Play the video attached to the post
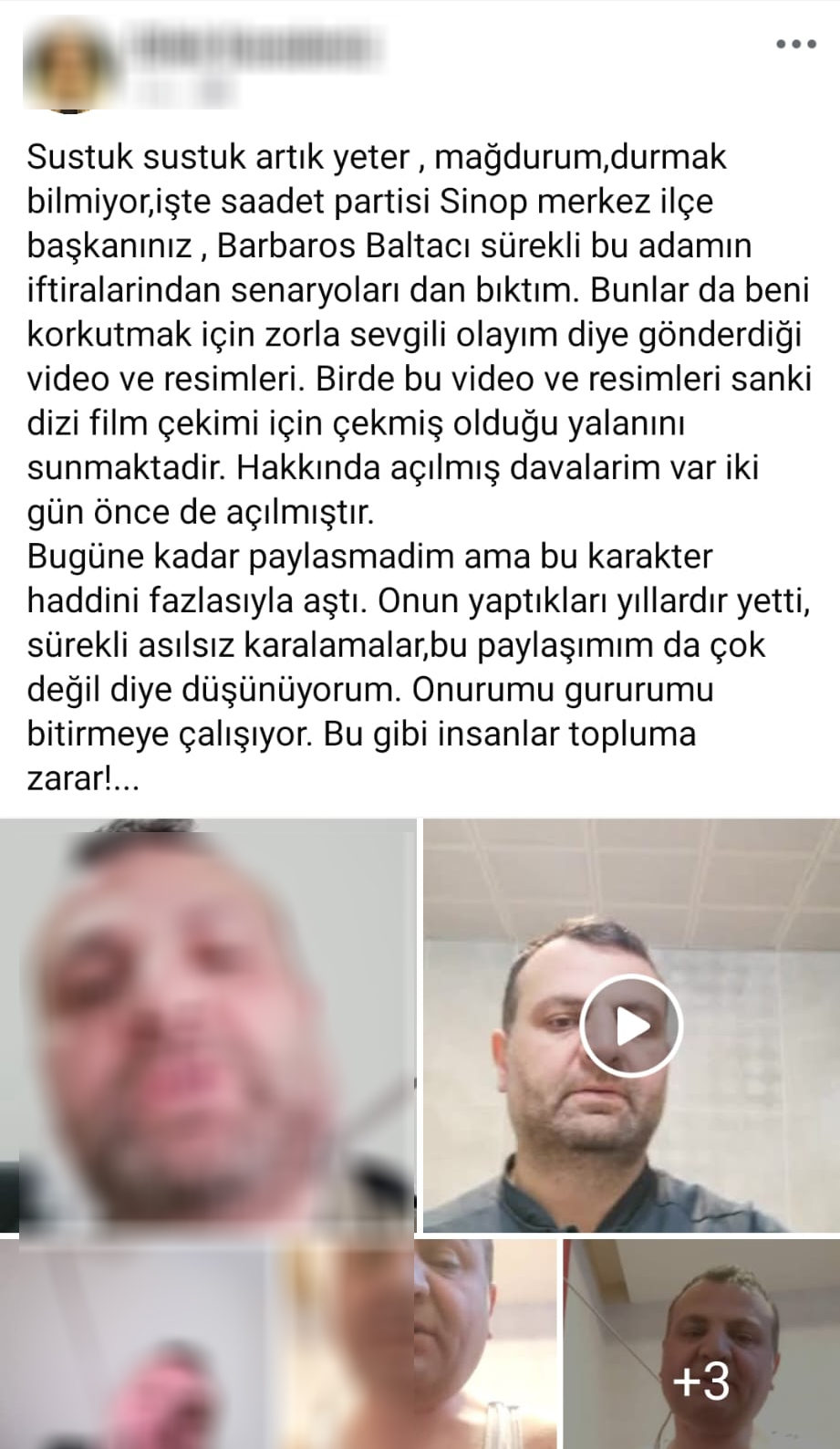The width and height of the screenshot is (840, 1449). pos(630,1027)
